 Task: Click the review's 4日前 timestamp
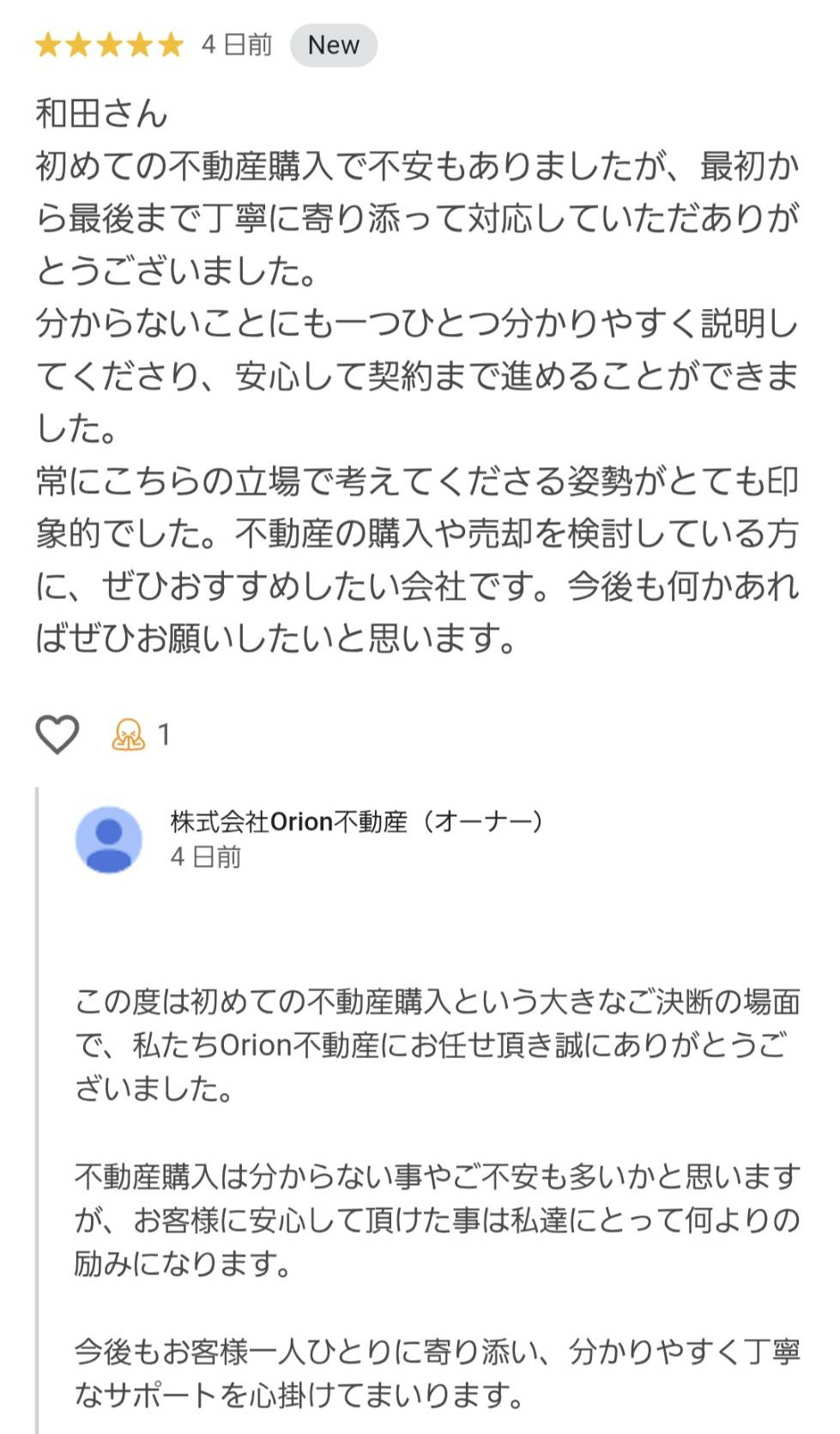point(235,45)
